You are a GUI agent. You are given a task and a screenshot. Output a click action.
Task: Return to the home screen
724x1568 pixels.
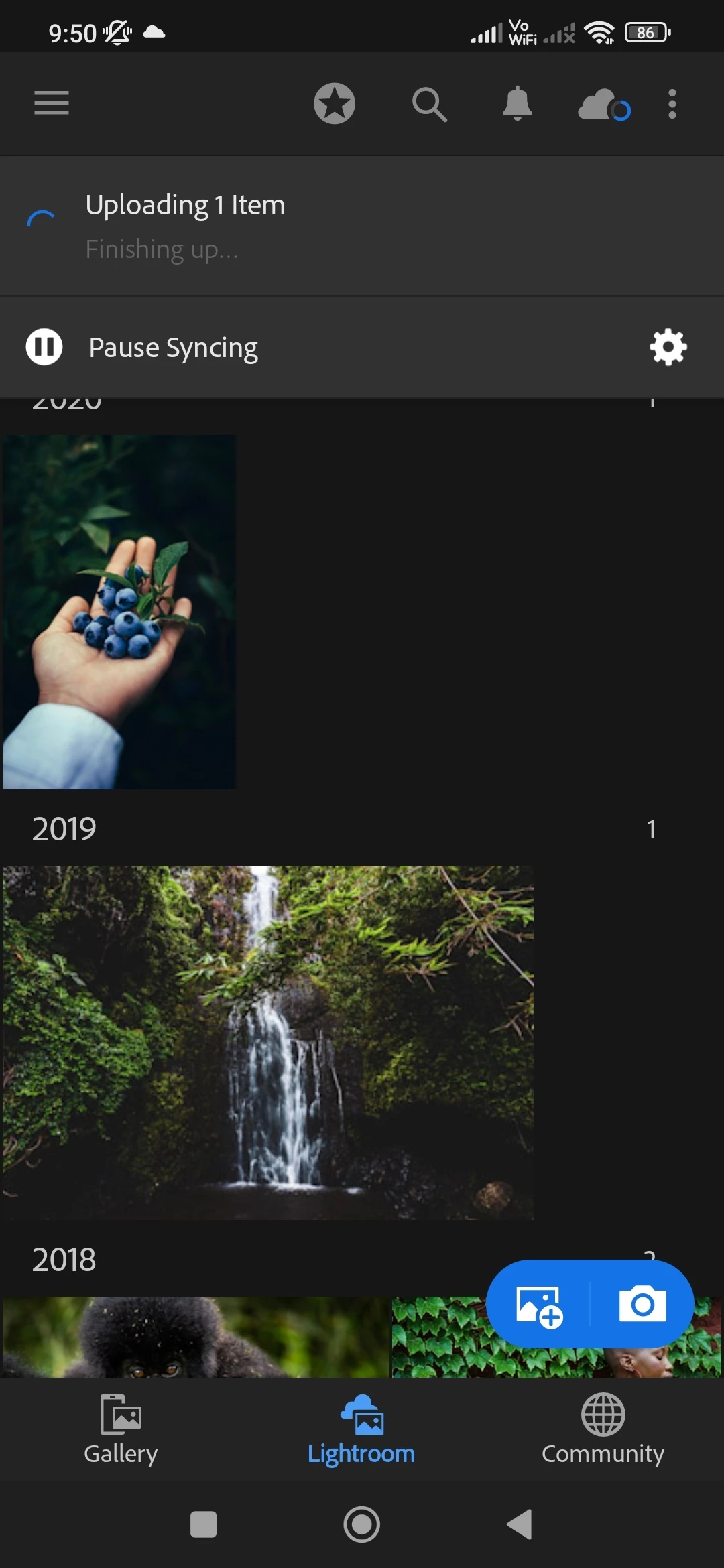(x=362, y=1524)
